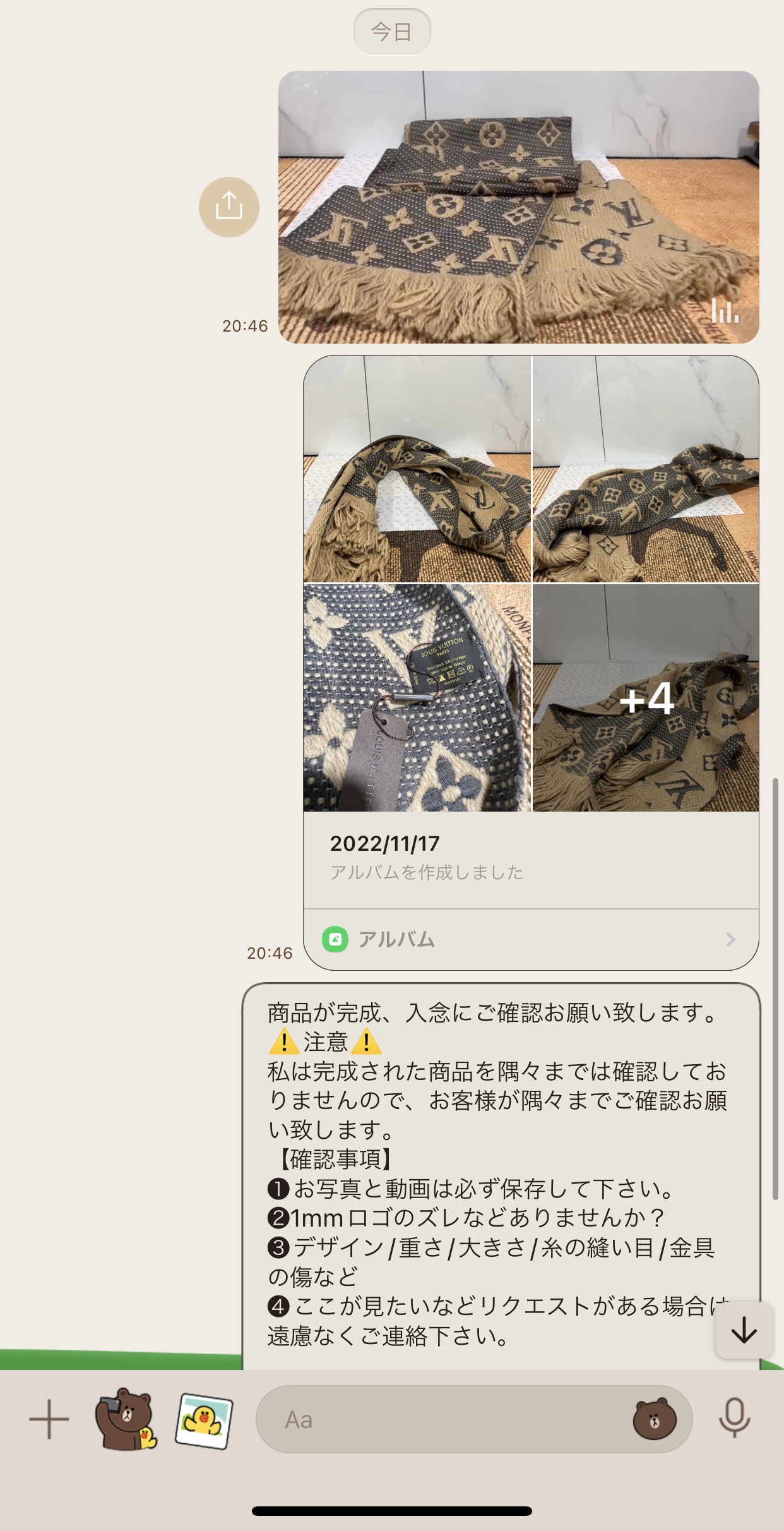The height and width of the screenshot is (1531, 784).
Task: Open the photo gallery picker
Action: [204, 1420]
